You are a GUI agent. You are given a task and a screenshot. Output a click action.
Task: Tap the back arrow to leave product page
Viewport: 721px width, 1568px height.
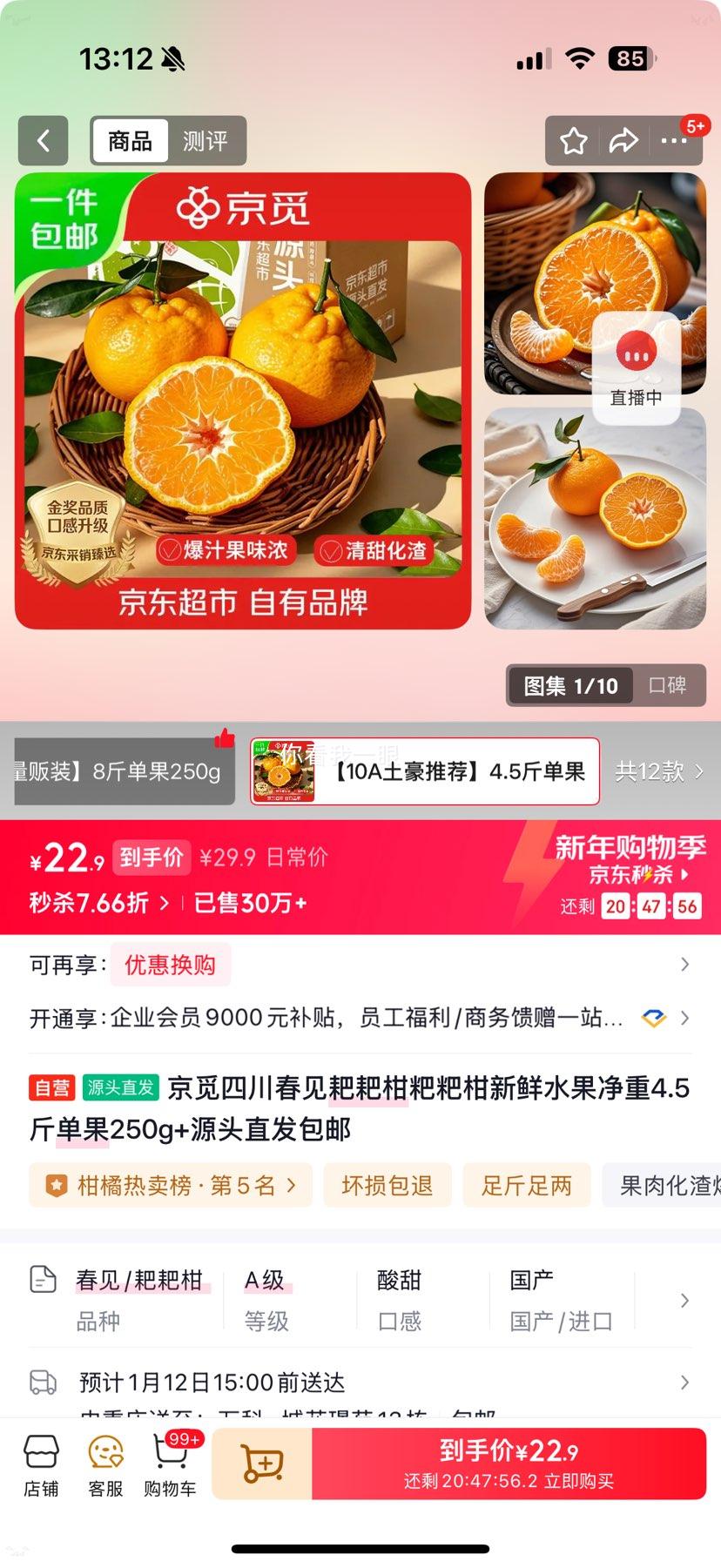(43, 140)
